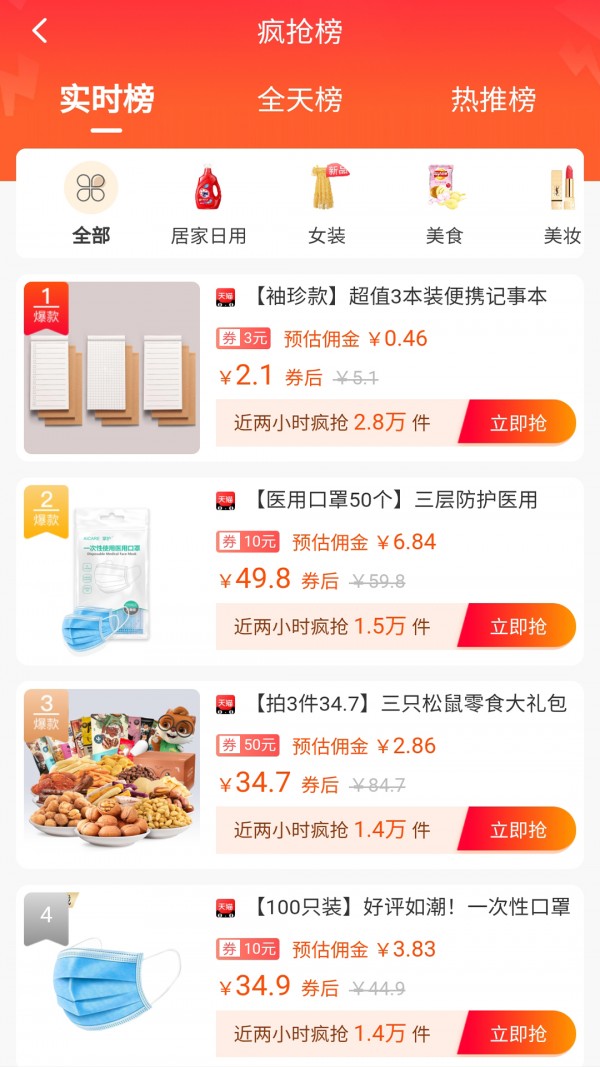The height and width of the screenshot is (1067, 600).
Task: Open the 袖珍款 notebook product image
Action: tap(112, 368)
